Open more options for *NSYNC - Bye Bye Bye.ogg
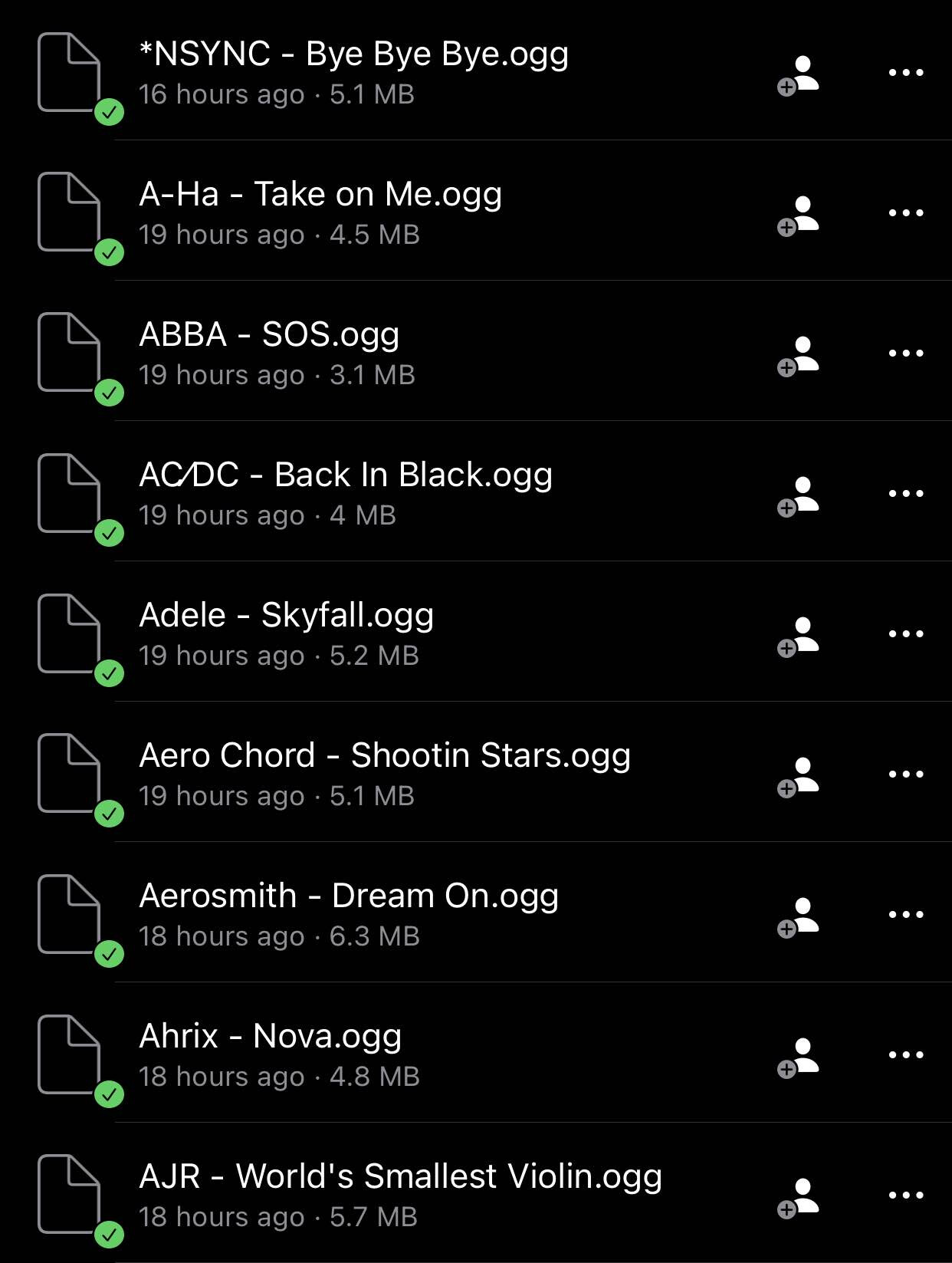This screenshot has height=1263, width=952. (906, 73)
